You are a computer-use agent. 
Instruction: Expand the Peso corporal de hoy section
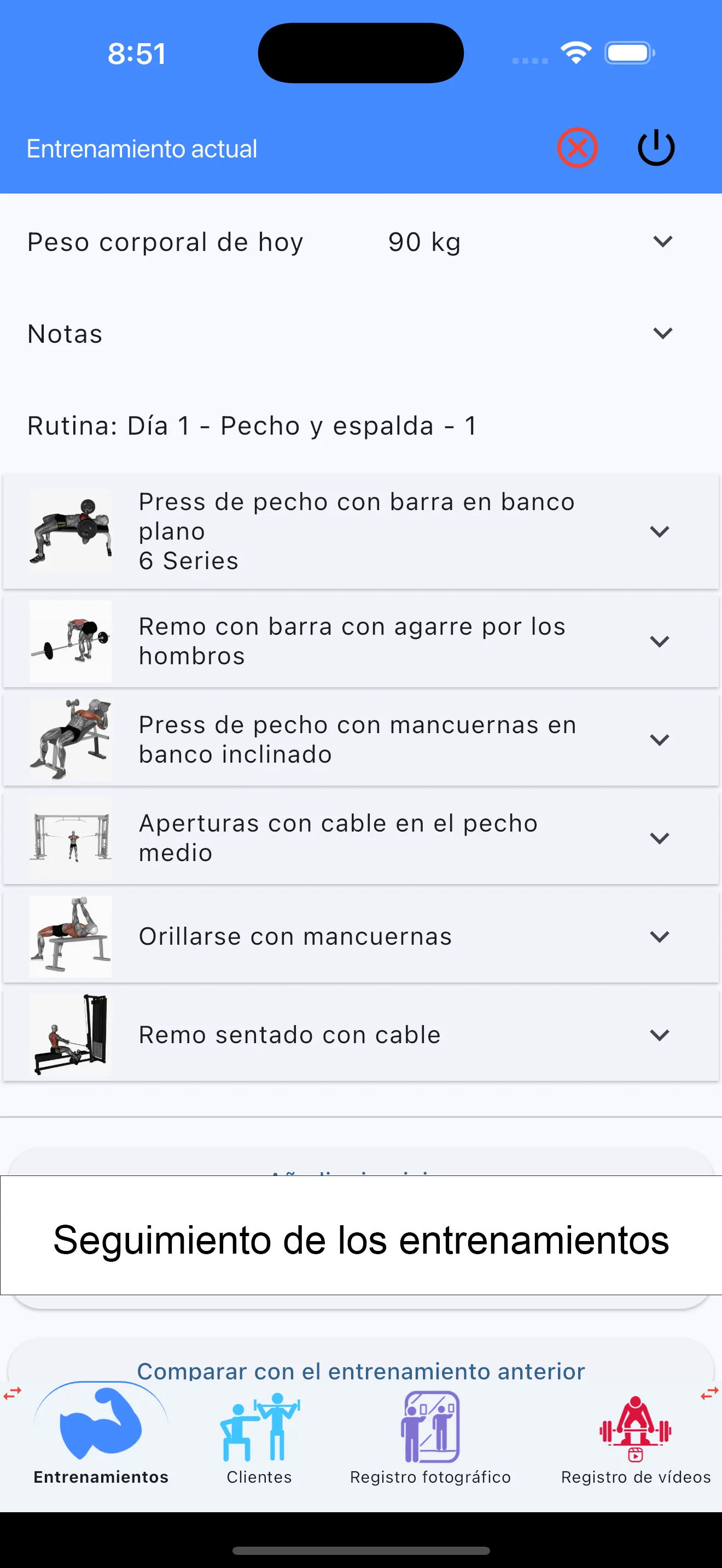(x=662, y=242)
